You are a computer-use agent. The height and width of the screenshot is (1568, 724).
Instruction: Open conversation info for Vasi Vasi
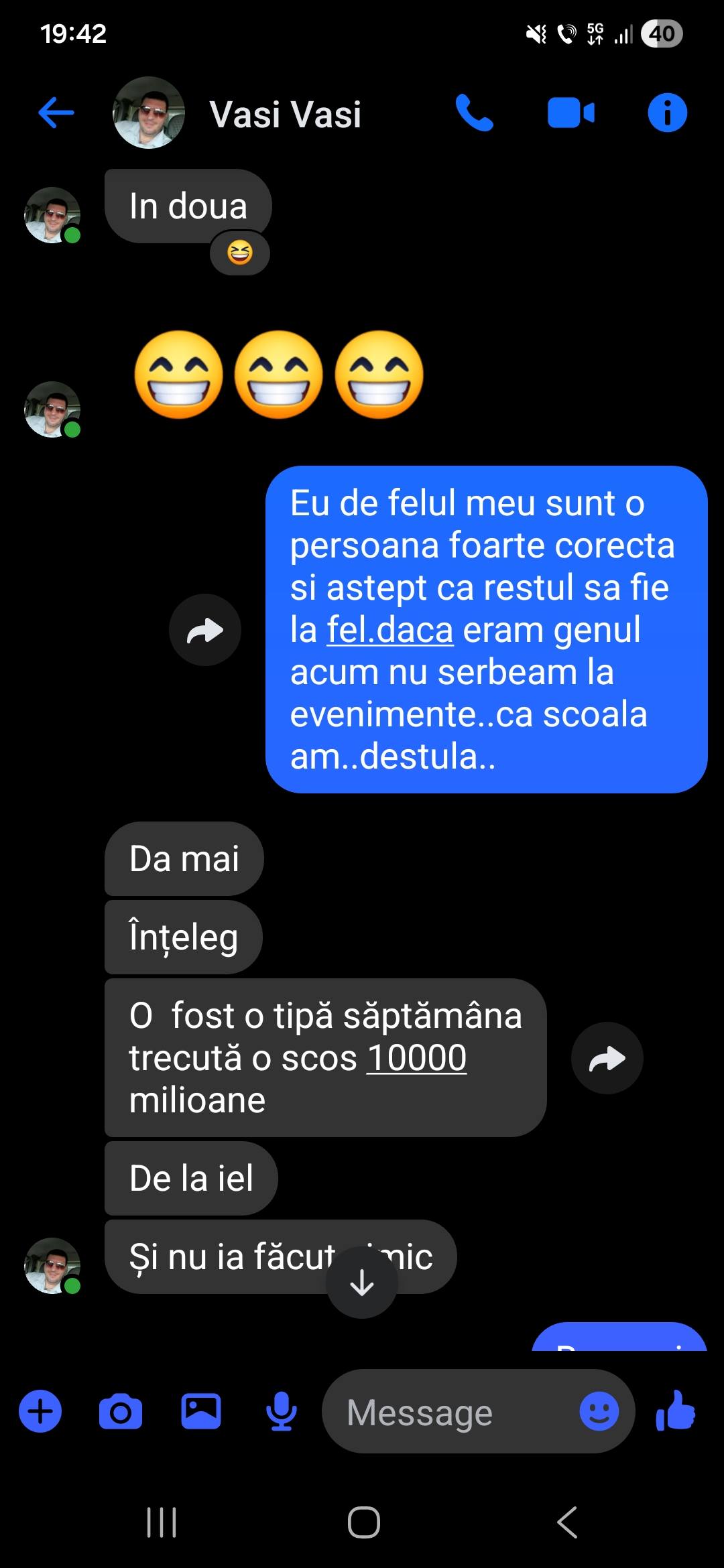coord(667,113)
